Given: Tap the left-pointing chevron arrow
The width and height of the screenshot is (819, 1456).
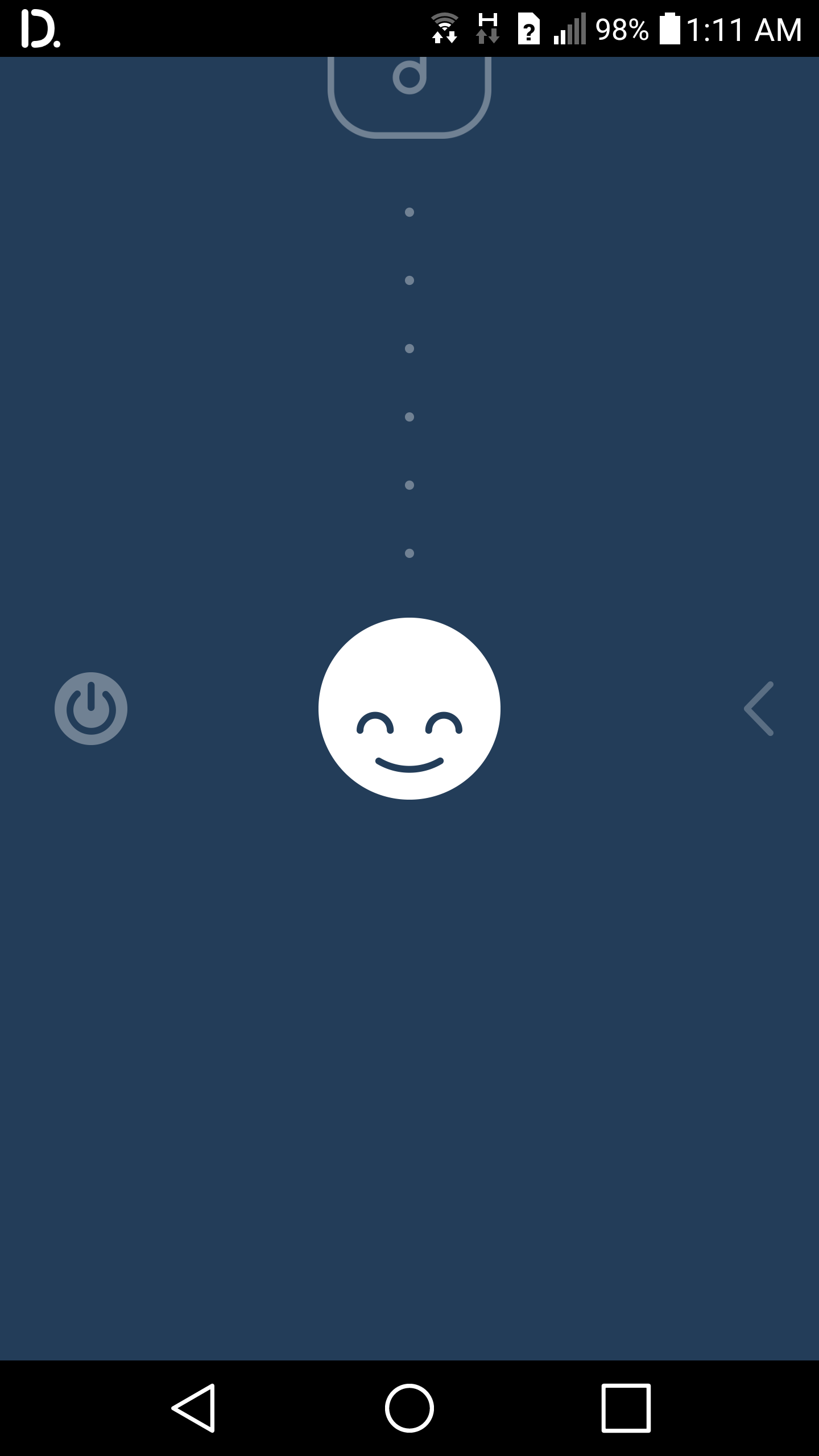Looking at the screenshot, I should (x=759, y=708).
